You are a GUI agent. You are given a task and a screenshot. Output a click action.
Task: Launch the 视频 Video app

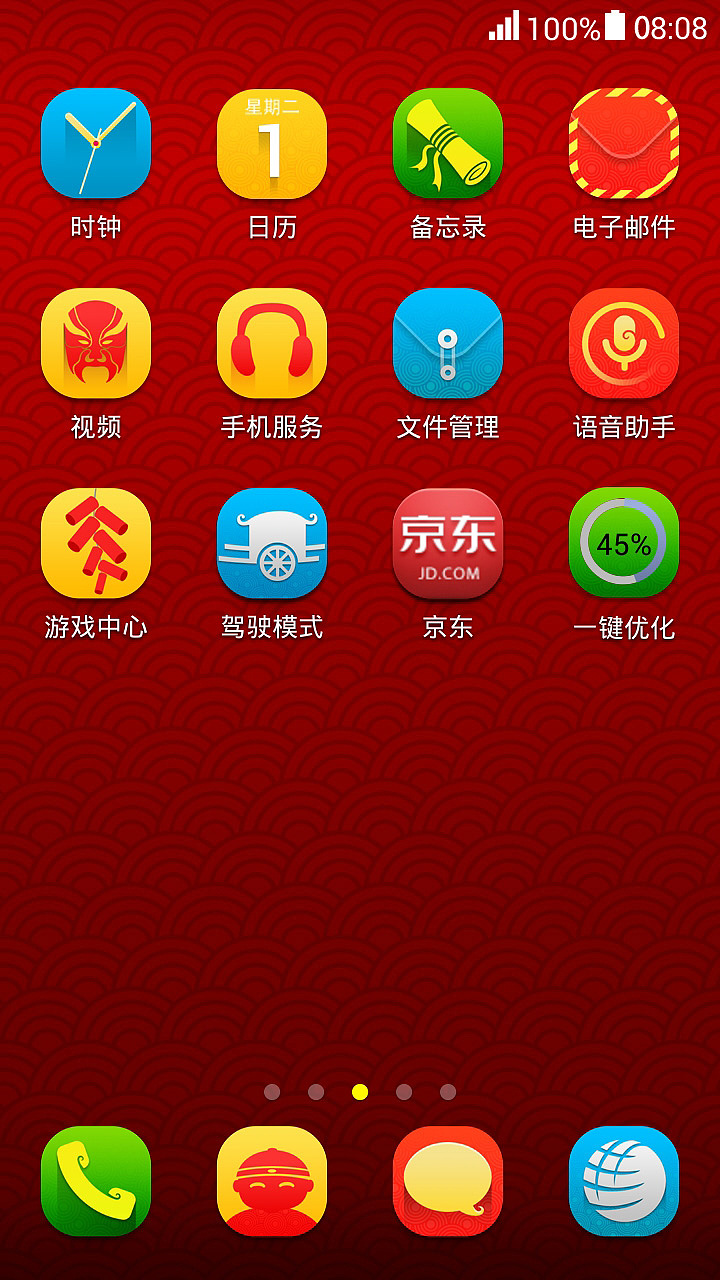[x=95, y=343]
